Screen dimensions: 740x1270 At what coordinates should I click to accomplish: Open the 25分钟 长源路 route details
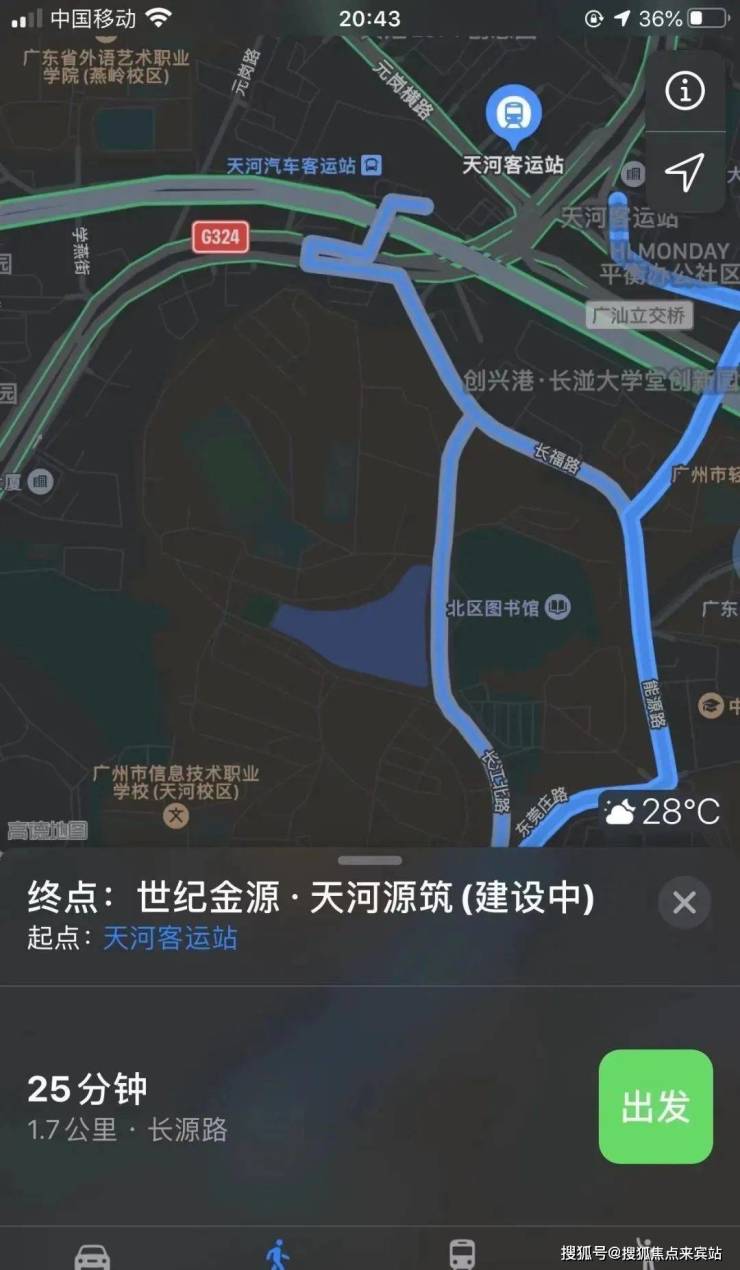pyautogui.click(x=128, y=1108)
